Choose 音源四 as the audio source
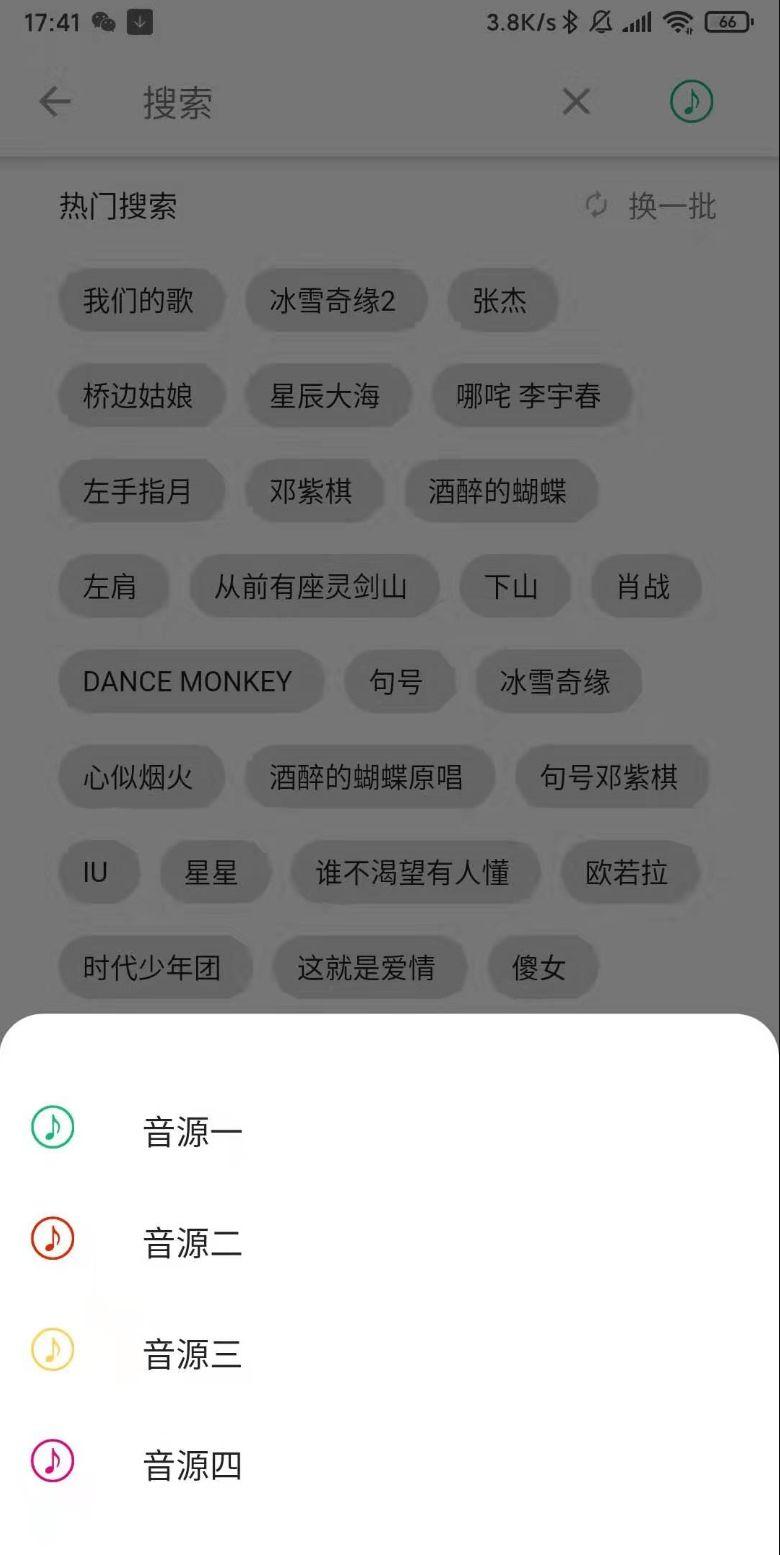The width and height of the screenshot is (780, 1555). pyautogui.click(x=192, y=1466)
